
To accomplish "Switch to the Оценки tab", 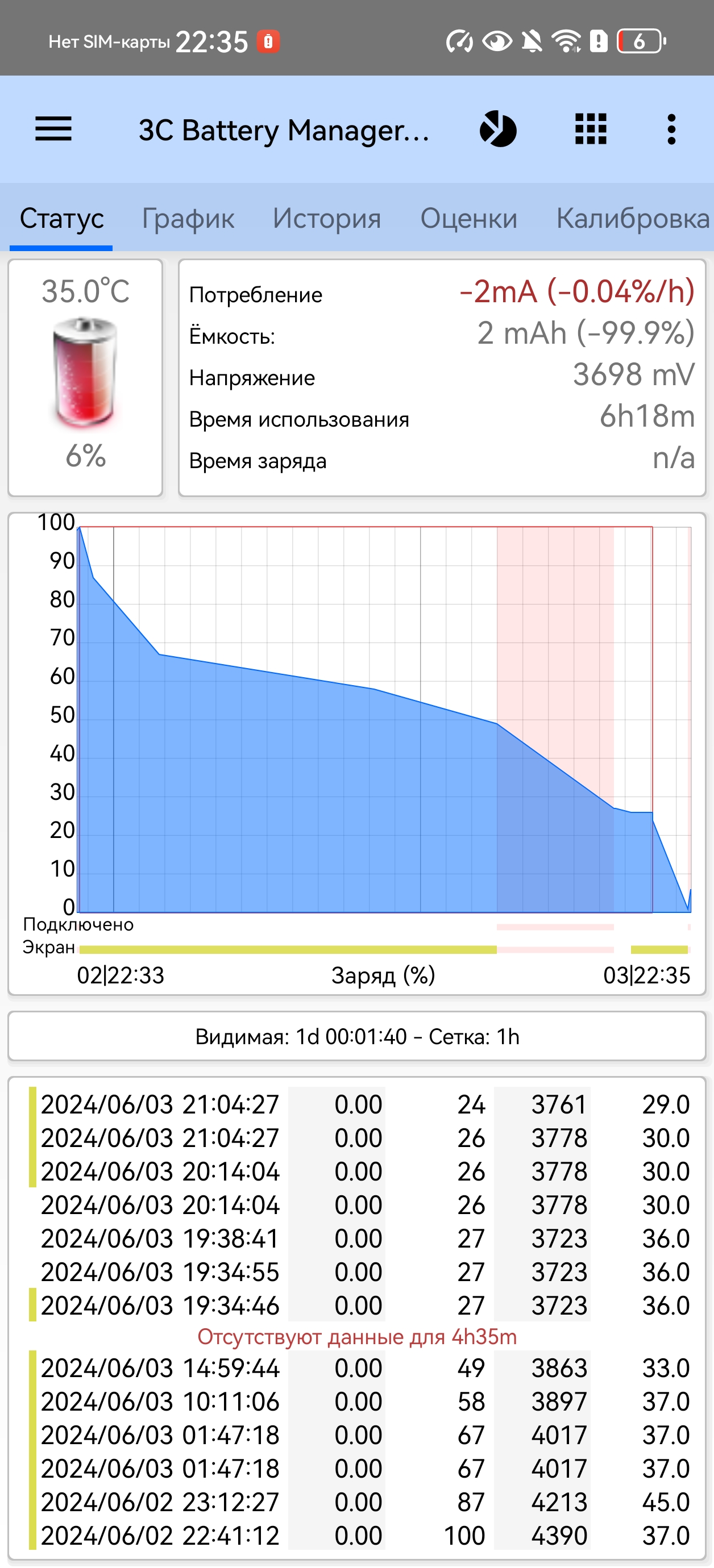I will tap(468, 219).
